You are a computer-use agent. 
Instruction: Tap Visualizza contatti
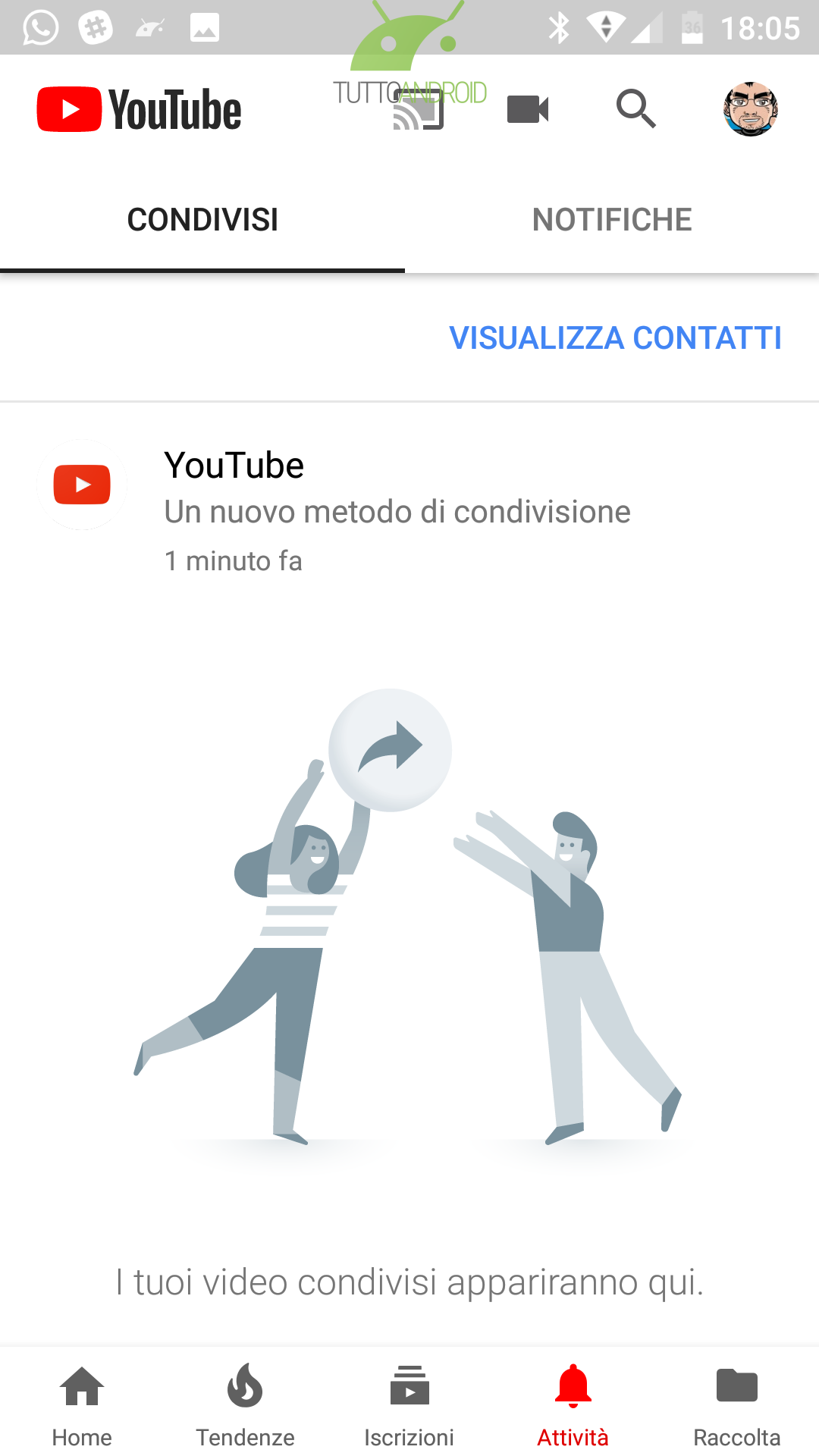coord(615,338)
